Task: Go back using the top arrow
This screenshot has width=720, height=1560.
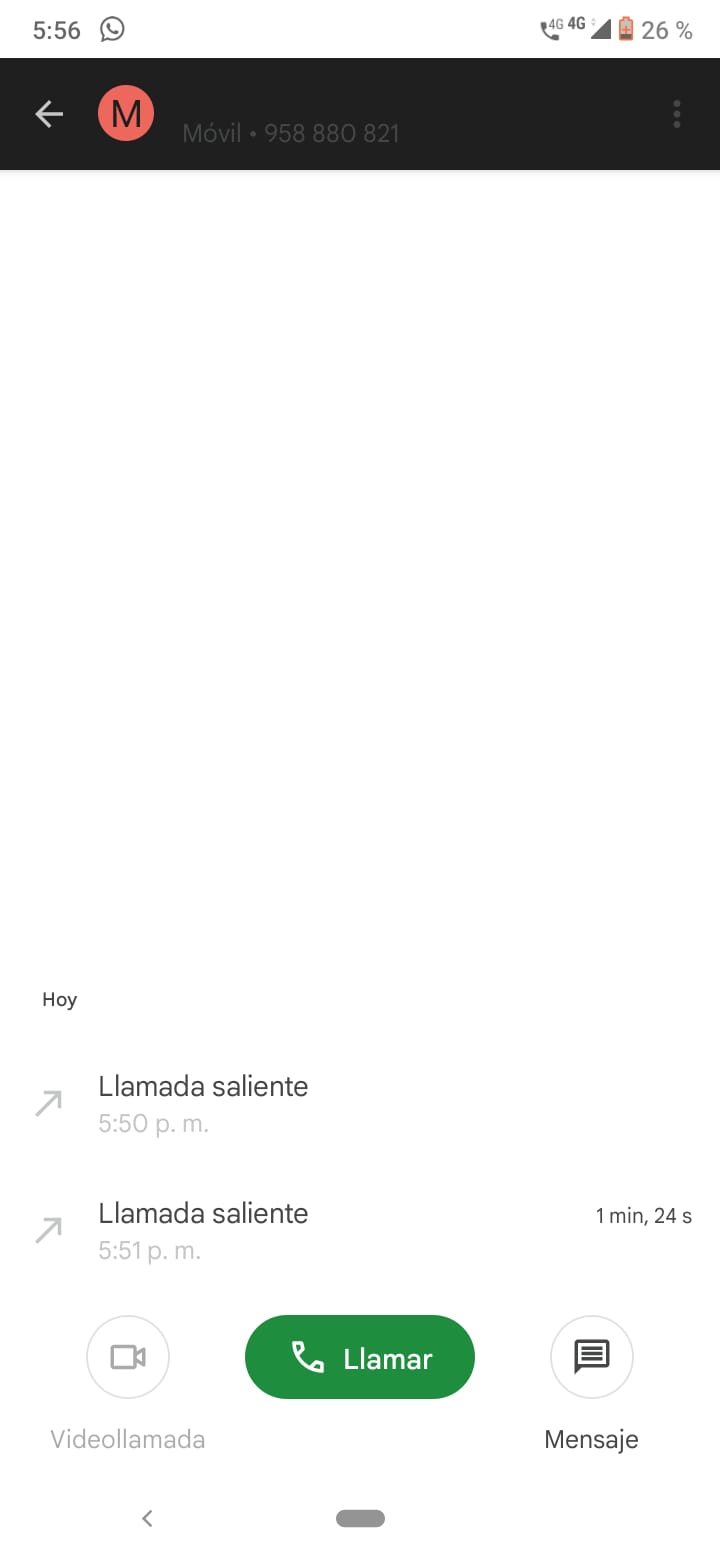Action: pyautogui.click(x=49, y=114)
